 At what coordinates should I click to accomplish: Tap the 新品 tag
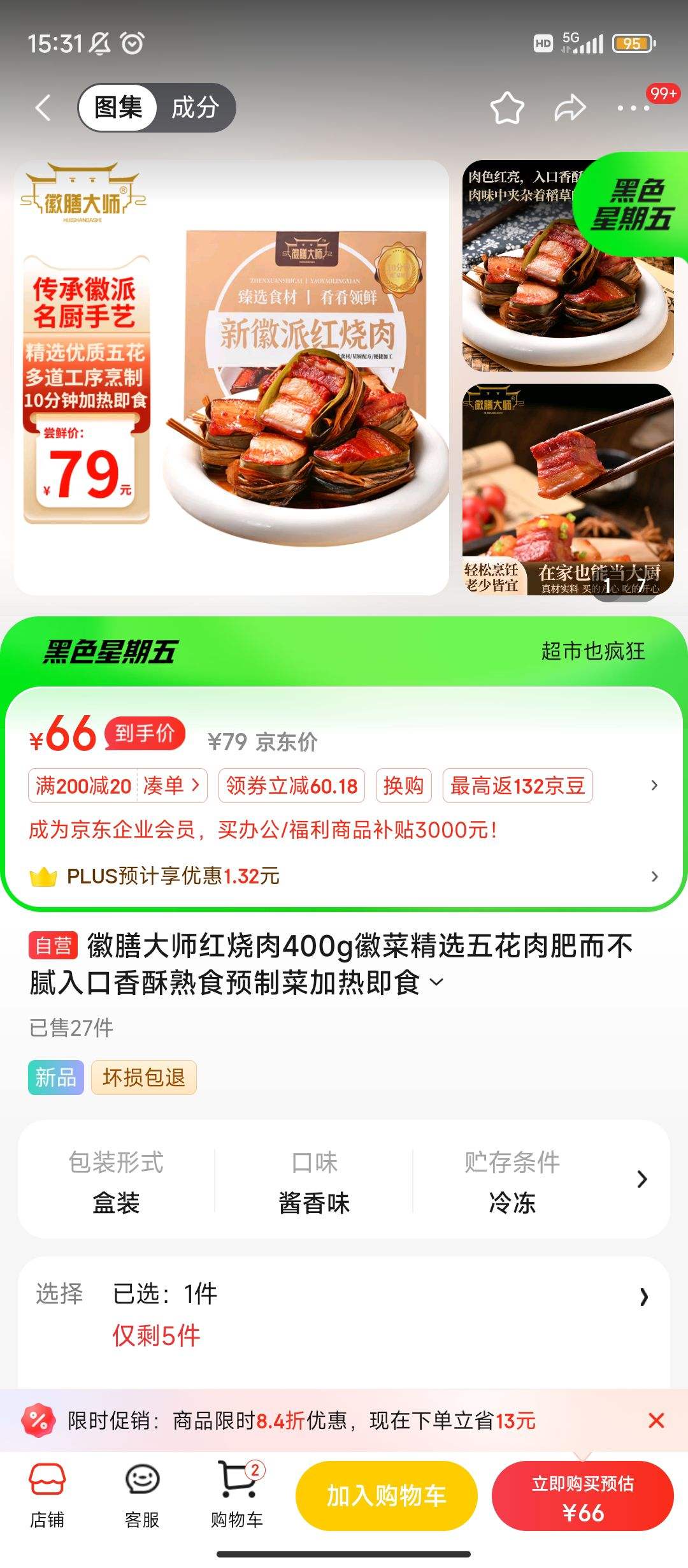(x=55, y=1078)
